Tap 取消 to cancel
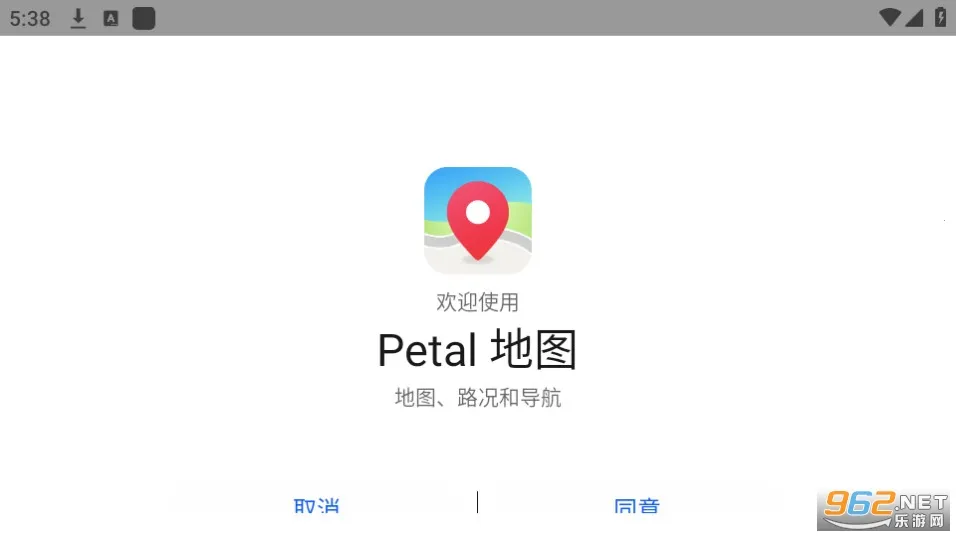The image size is (956, 537). tap(316, 505)
